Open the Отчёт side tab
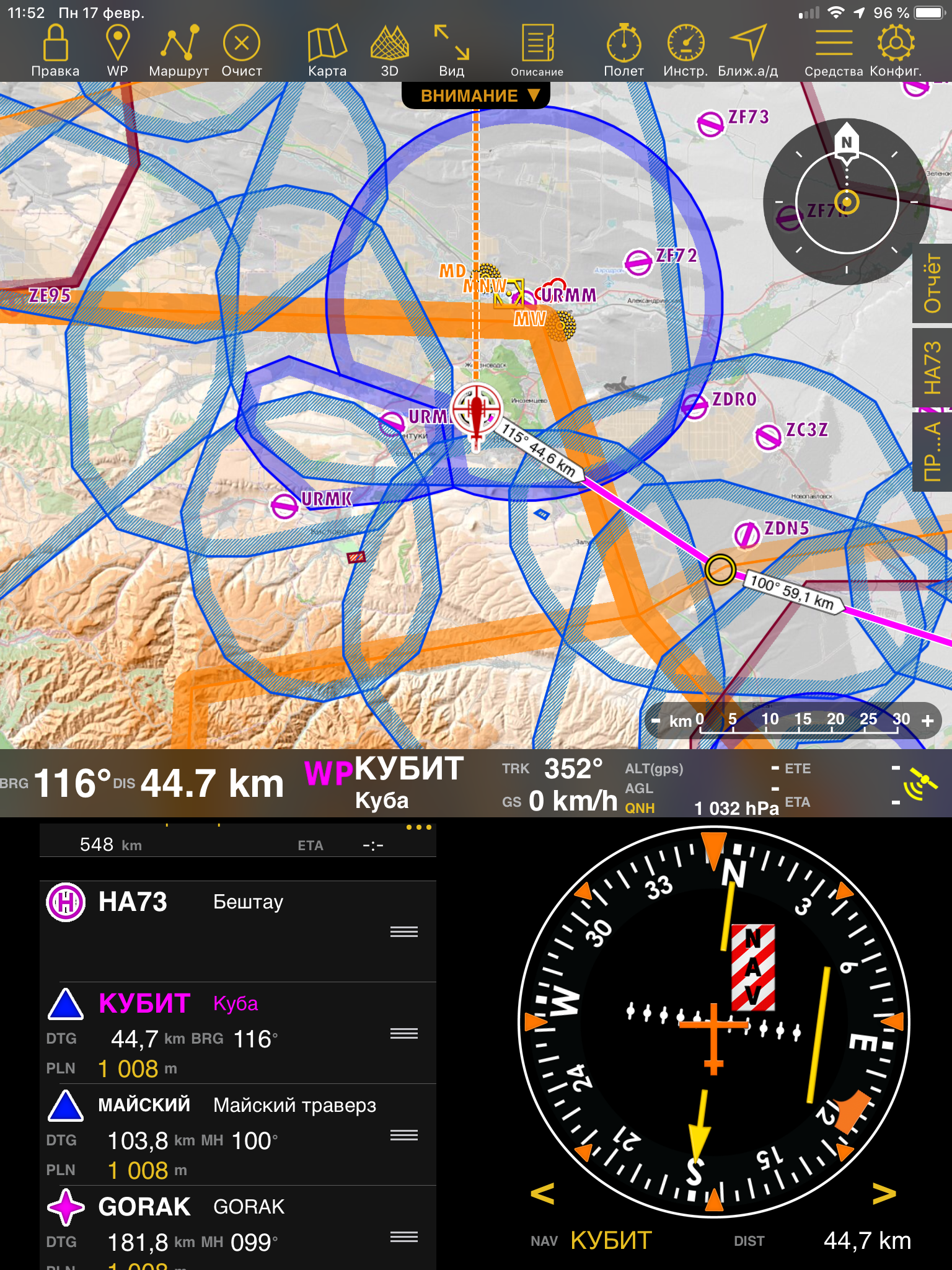The image size is (952, 1270). click(932, 284)
